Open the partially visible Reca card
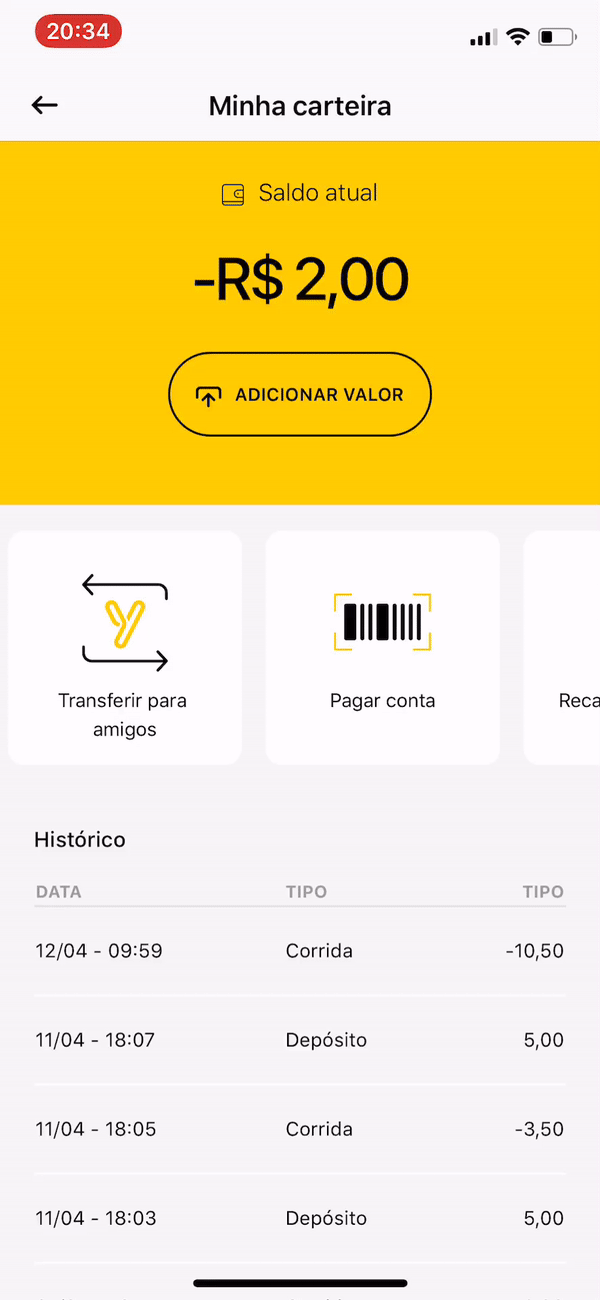The image size is (600, 1300). 565,648
